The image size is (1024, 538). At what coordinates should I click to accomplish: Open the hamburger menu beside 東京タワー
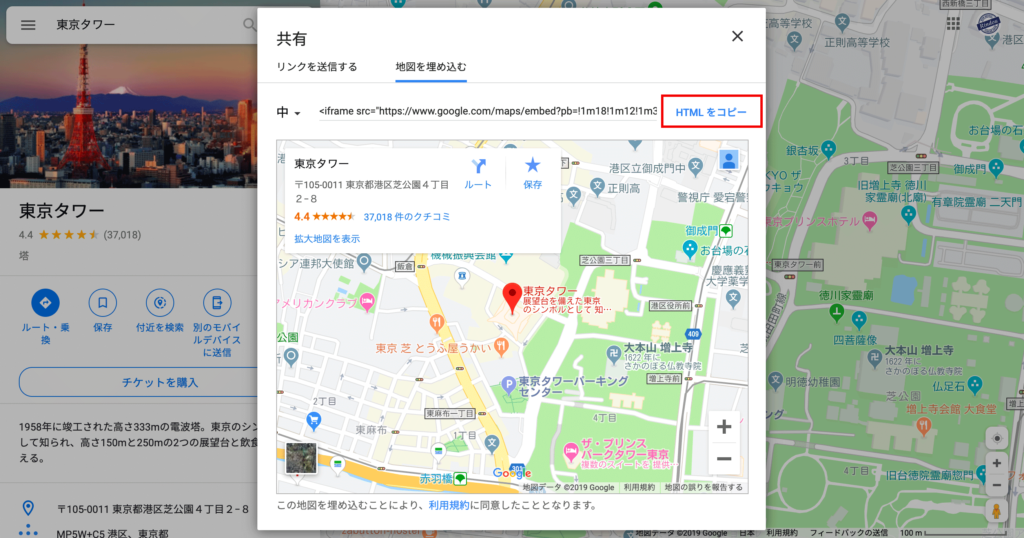point(28,24)
